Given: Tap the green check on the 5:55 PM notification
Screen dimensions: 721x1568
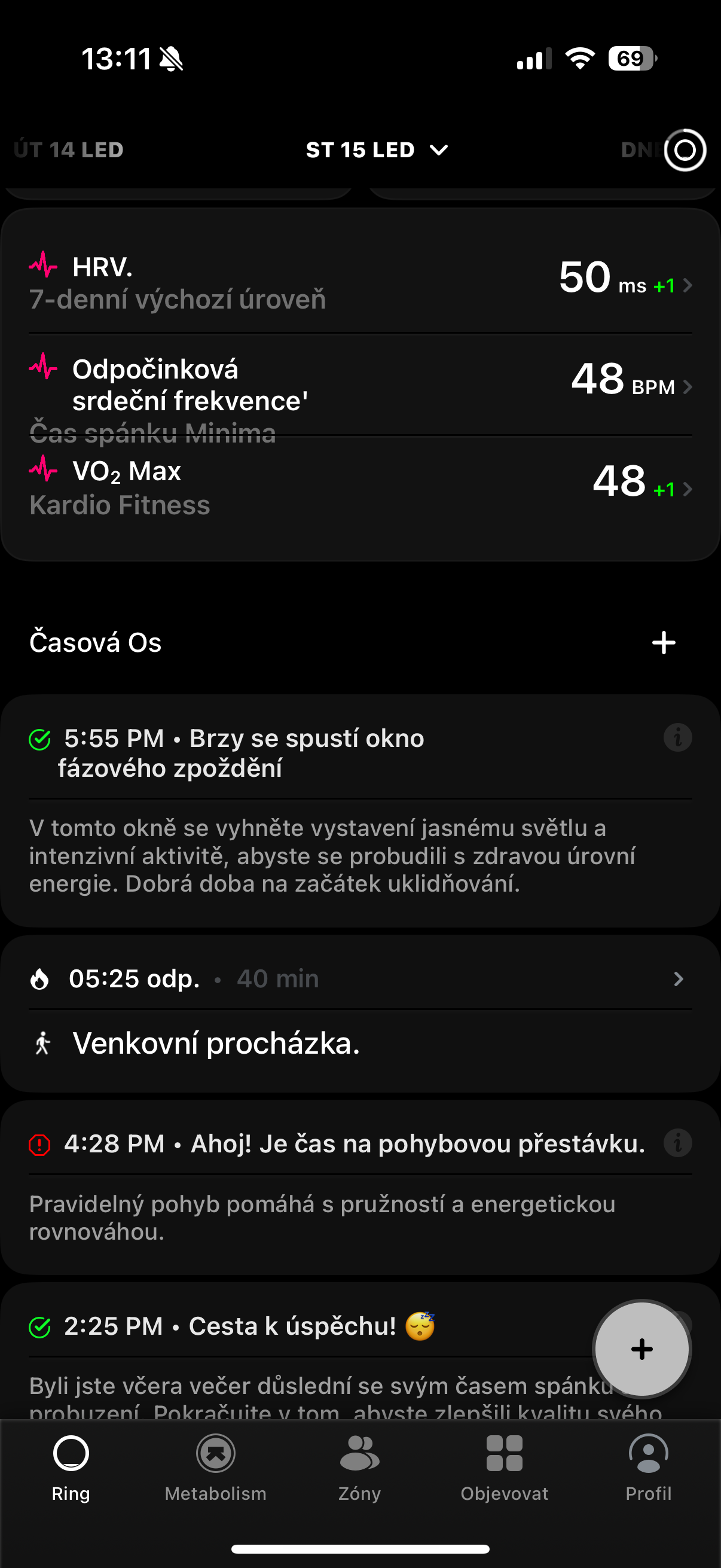Looking at the screenshot, I should tap(40, 739).
